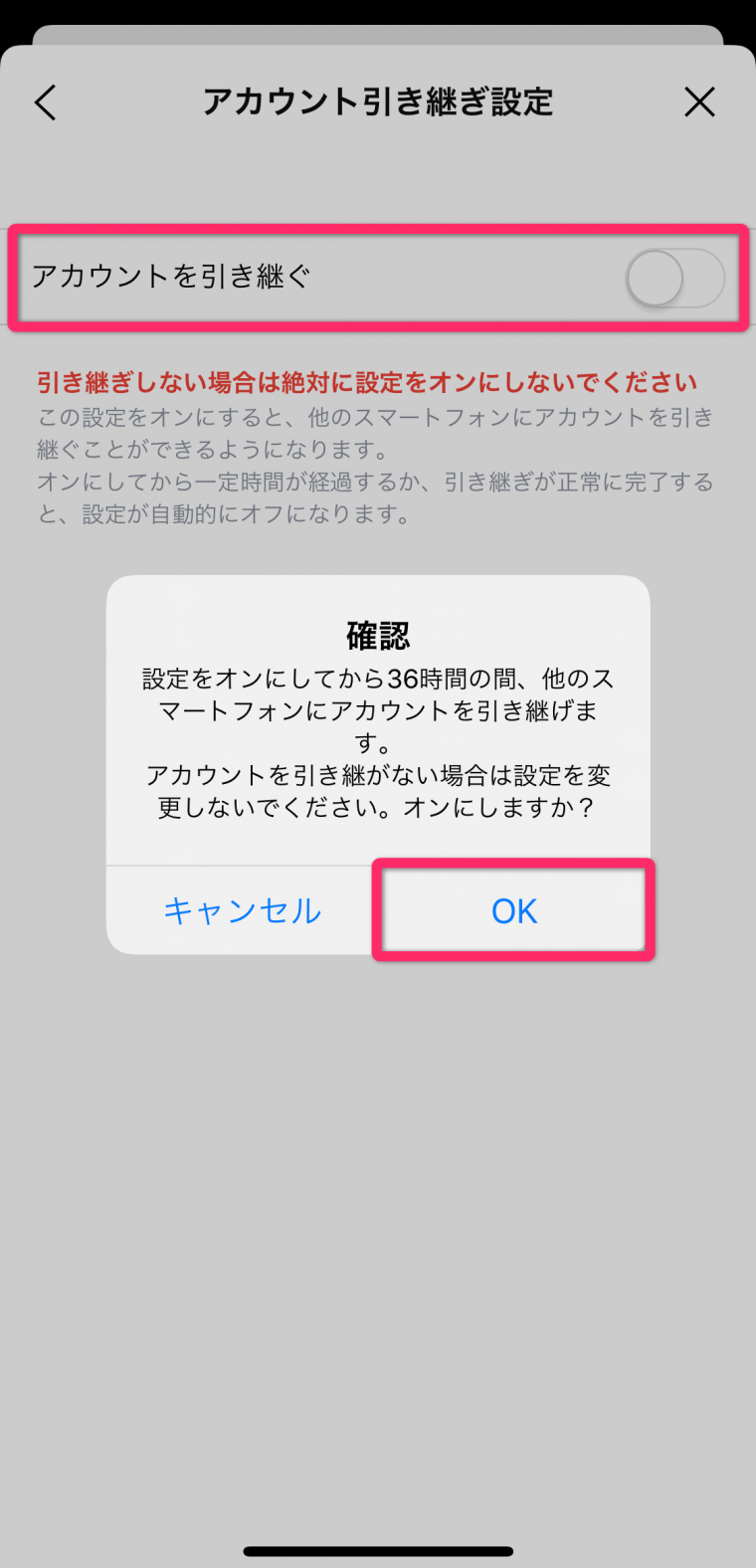Cancel the confirmation dialog with キャンセル
The image size is (756, 1568).
[243, 910]
